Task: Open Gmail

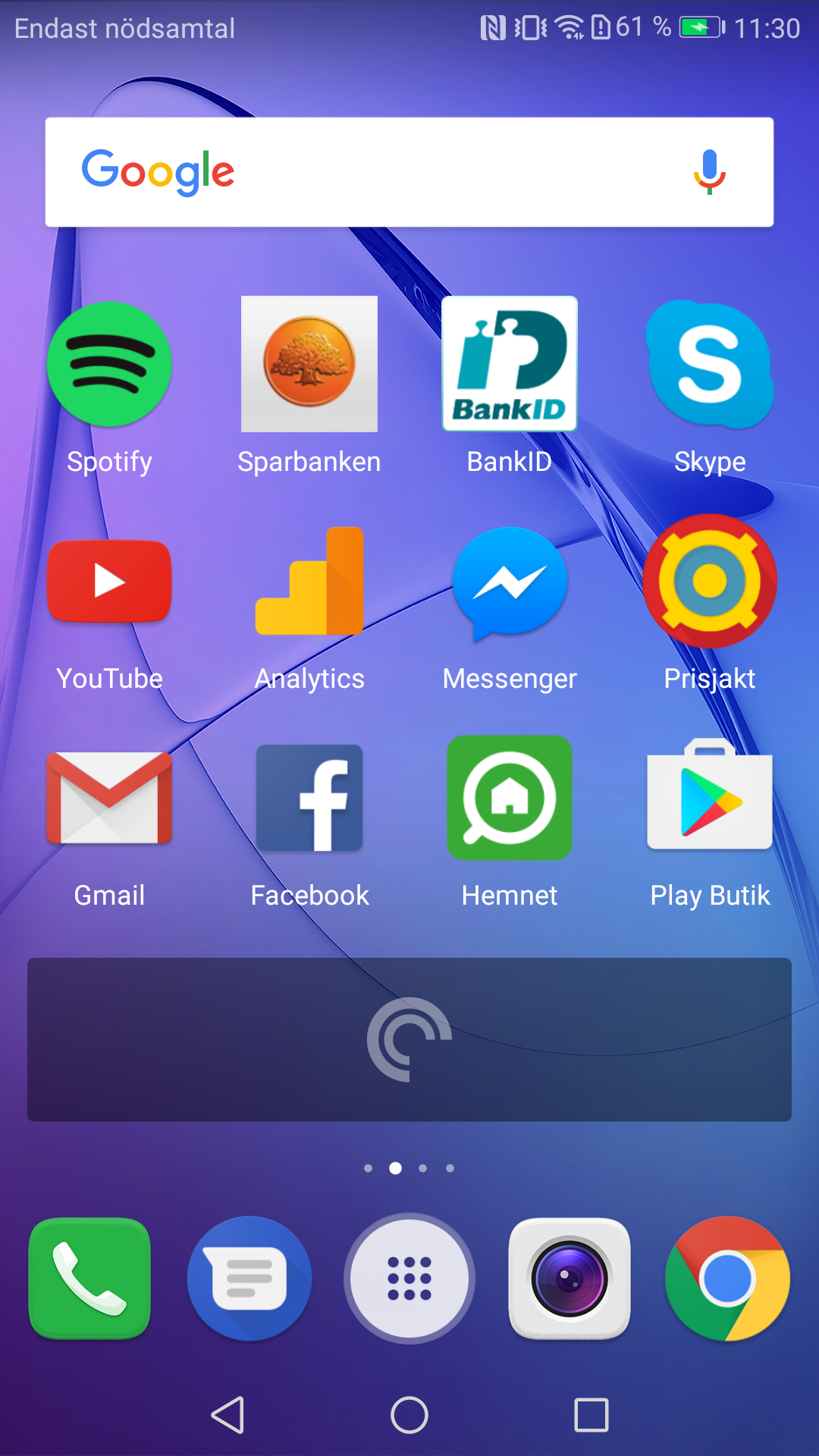Action: 109,798
